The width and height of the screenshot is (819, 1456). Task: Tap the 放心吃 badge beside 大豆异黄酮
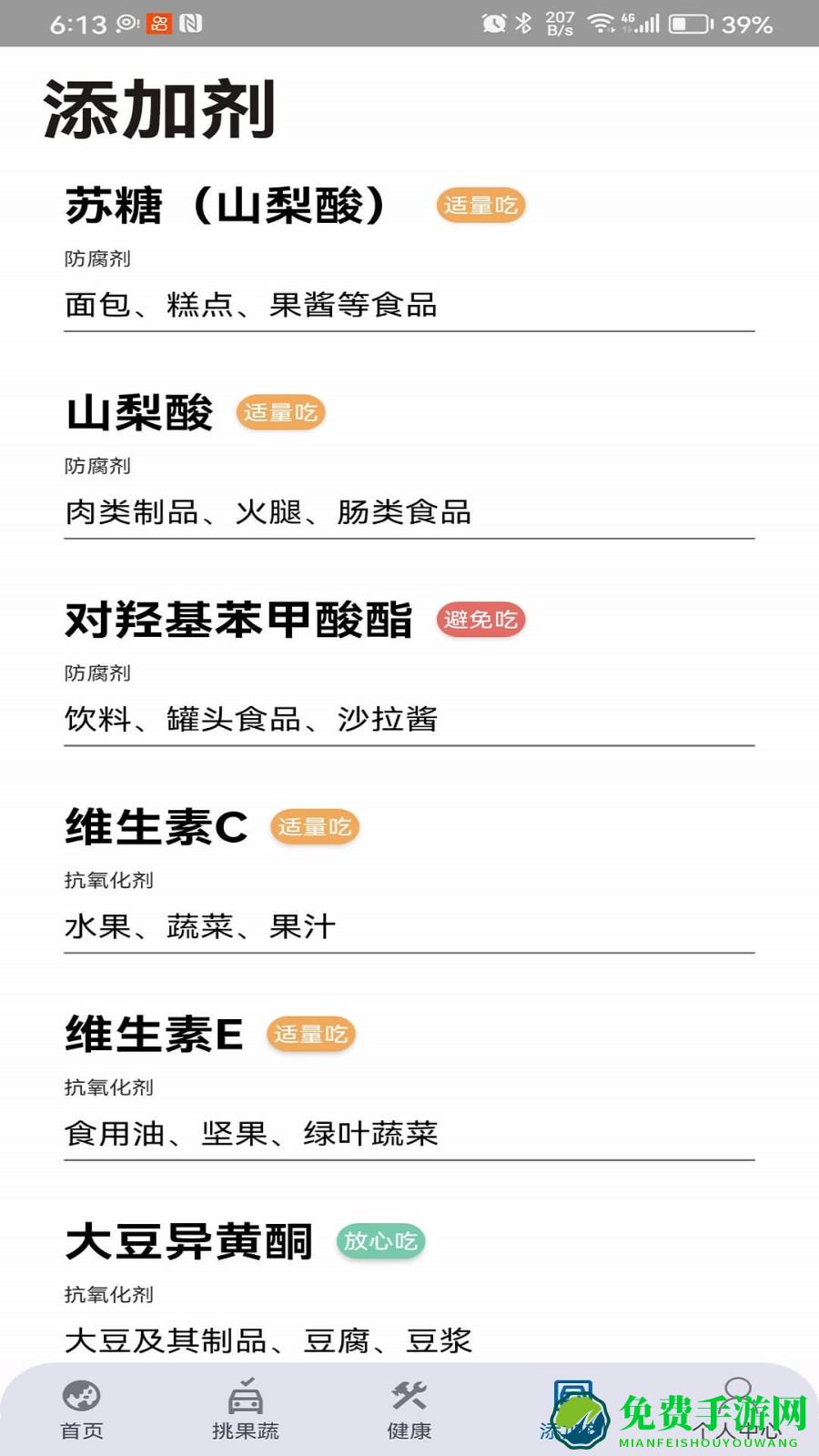[381, 1240]
